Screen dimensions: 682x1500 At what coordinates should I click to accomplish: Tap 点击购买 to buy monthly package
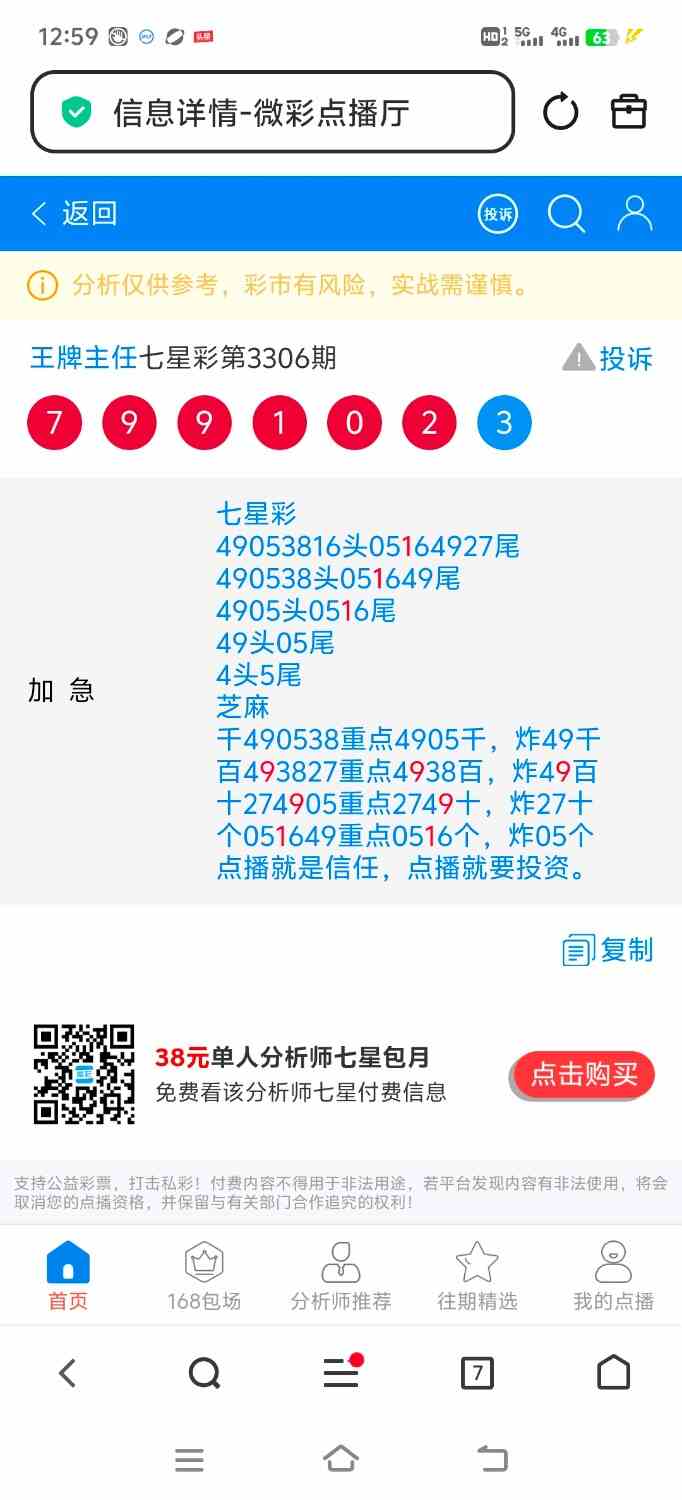[x=583, y=1075]
